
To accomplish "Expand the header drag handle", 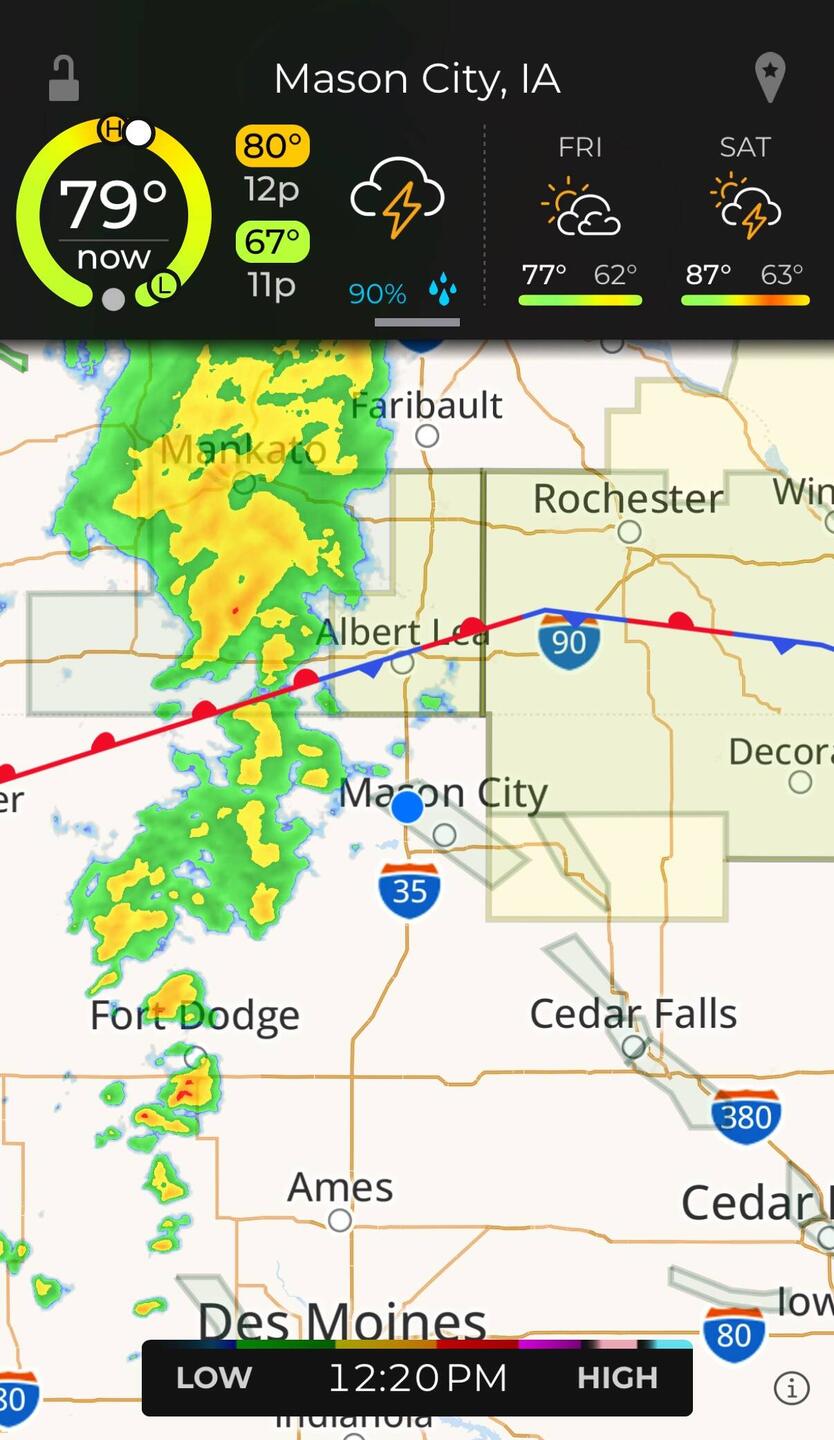I will pyautogui.click(x=417, y=322).
